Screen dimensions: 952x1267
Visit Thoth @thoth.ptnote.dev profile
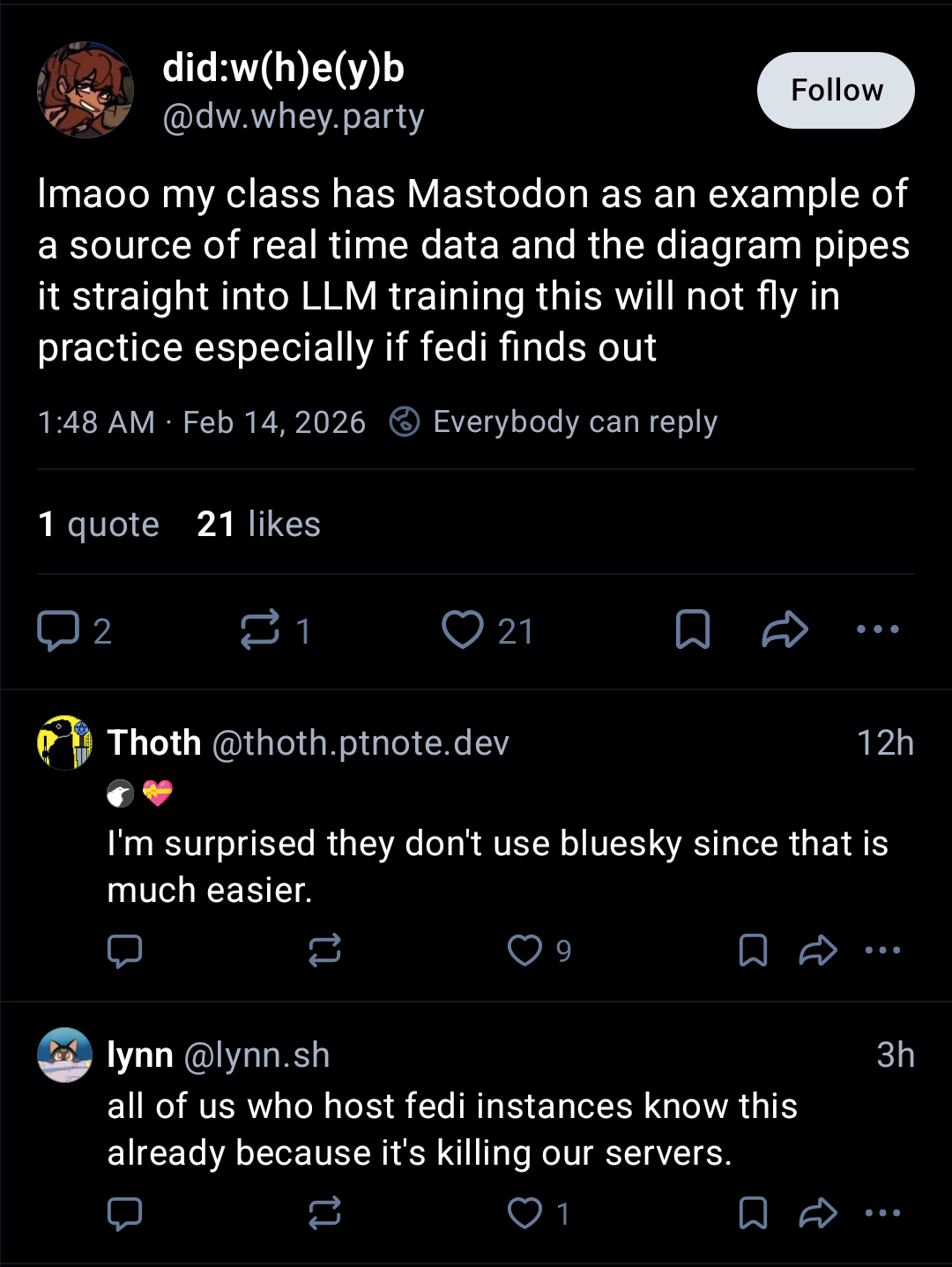point(307,742)
